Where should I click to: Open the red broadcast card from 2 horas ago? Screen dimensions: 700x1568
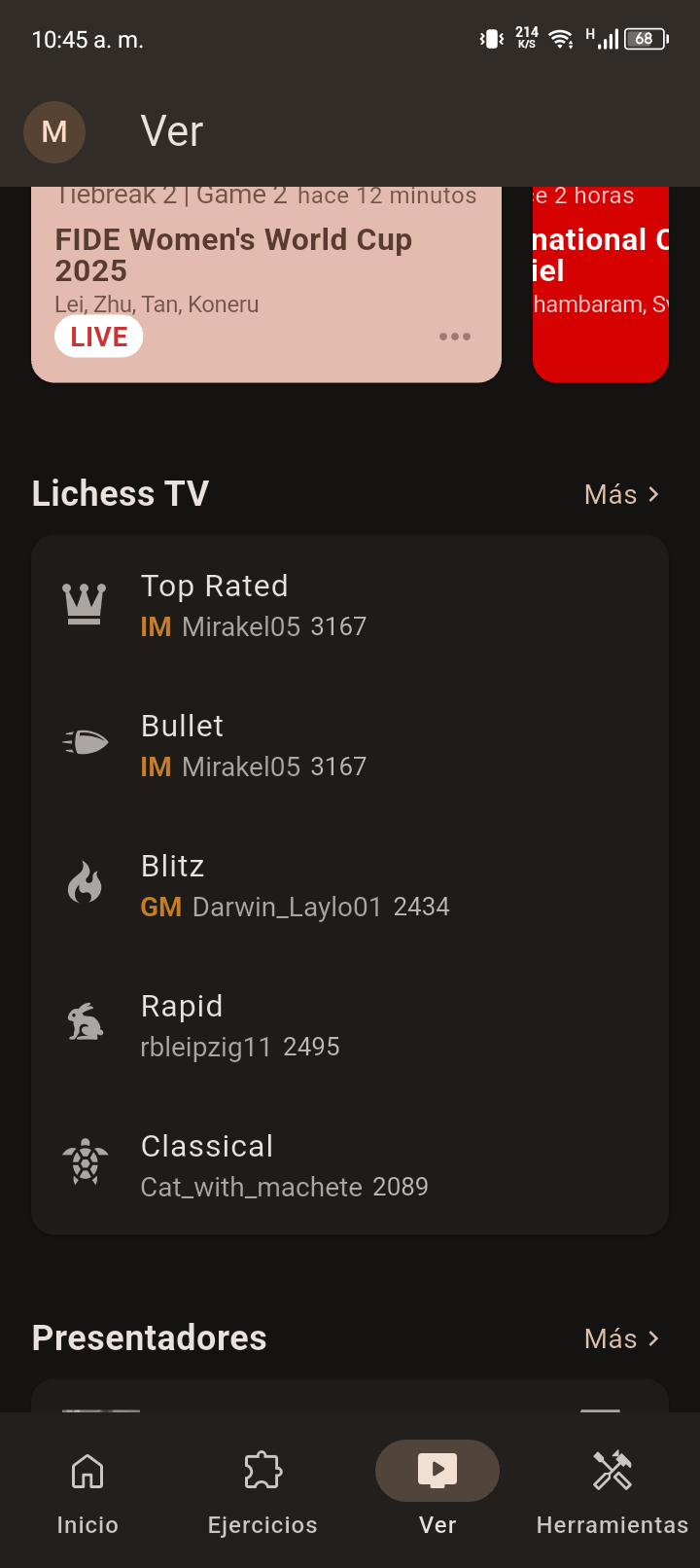tap(601, 284)
